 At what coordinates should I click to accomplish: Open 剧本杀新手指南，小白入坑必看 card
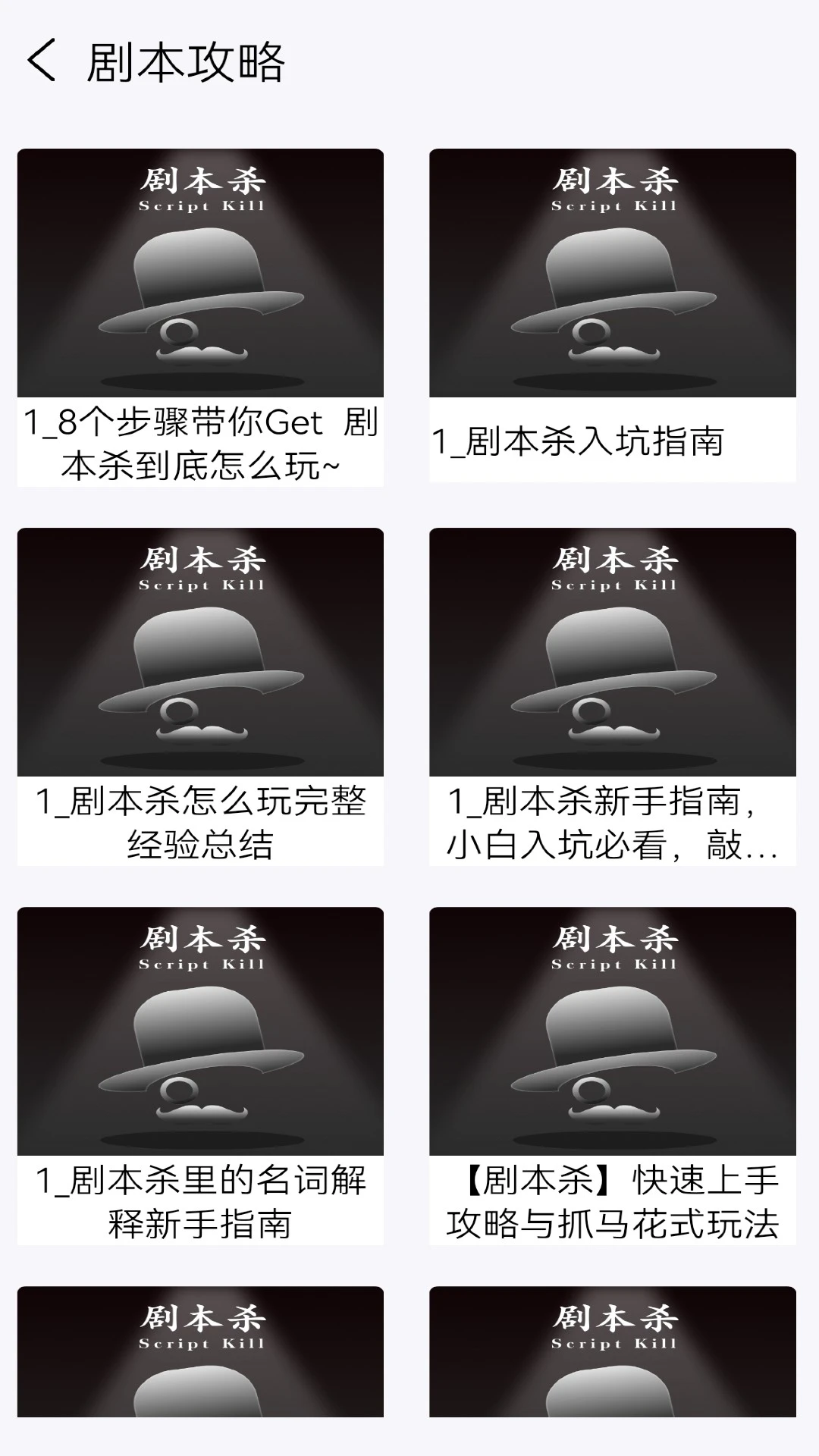tap(612, 696)
